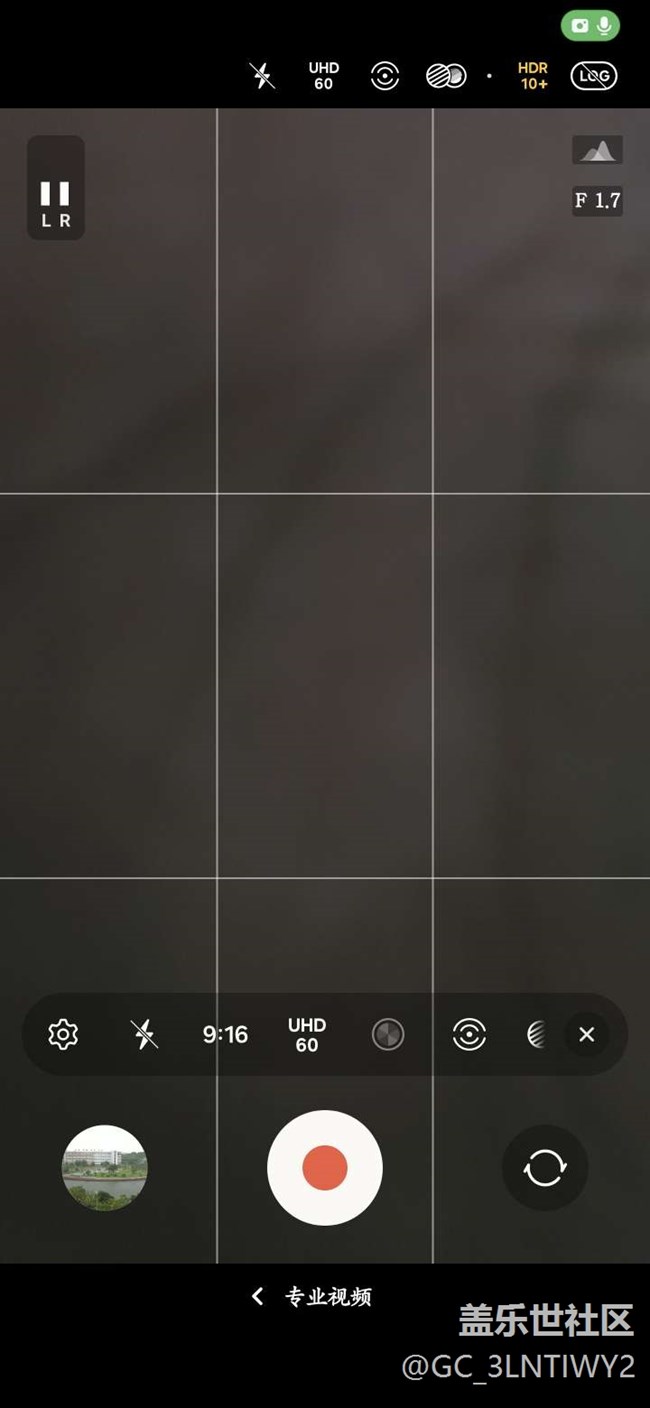
Task: Toggle HDR10+ recording
Action: coord(533,76)
